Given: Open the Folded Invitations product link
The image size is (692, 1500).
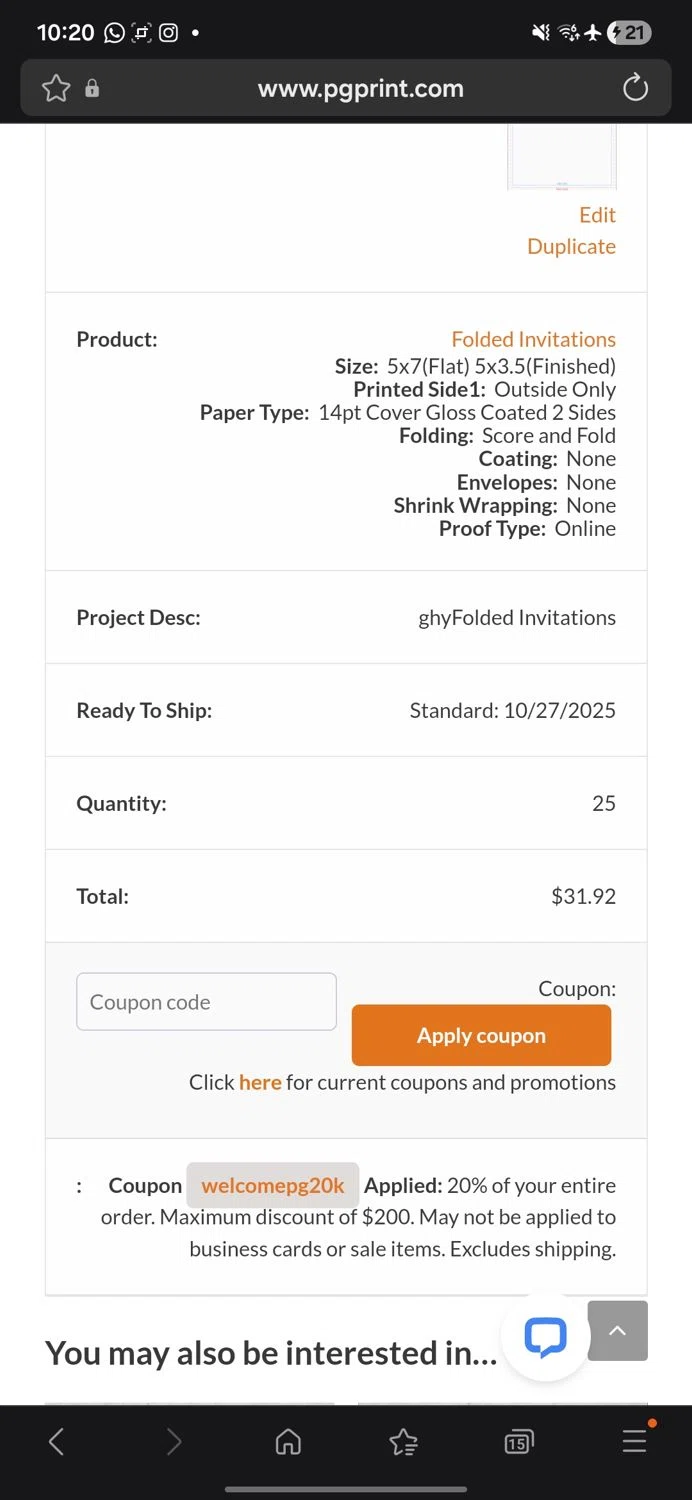Looking at the screenshot, I should (x=533, y=339).
